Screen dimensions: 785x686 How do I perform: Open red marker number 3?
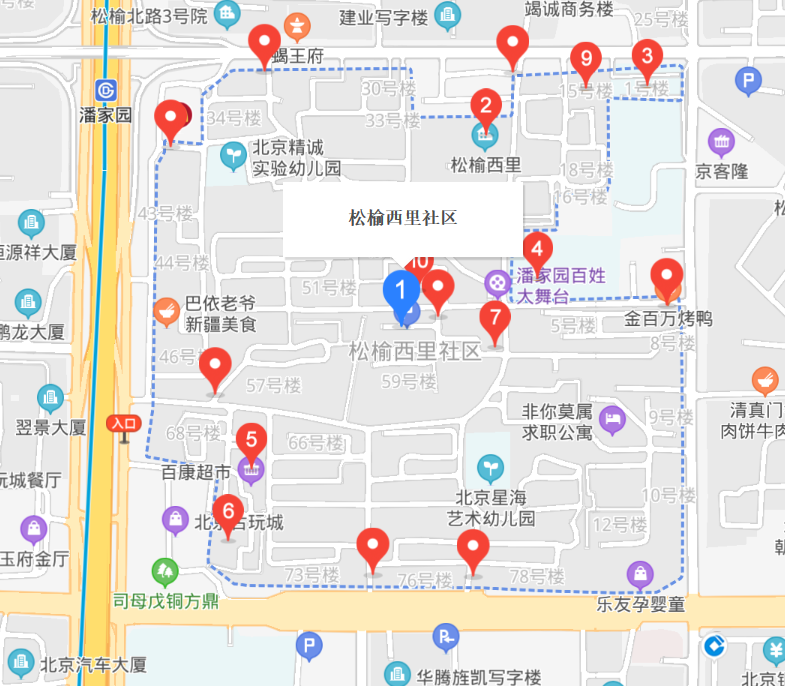(x=647, y=56)
